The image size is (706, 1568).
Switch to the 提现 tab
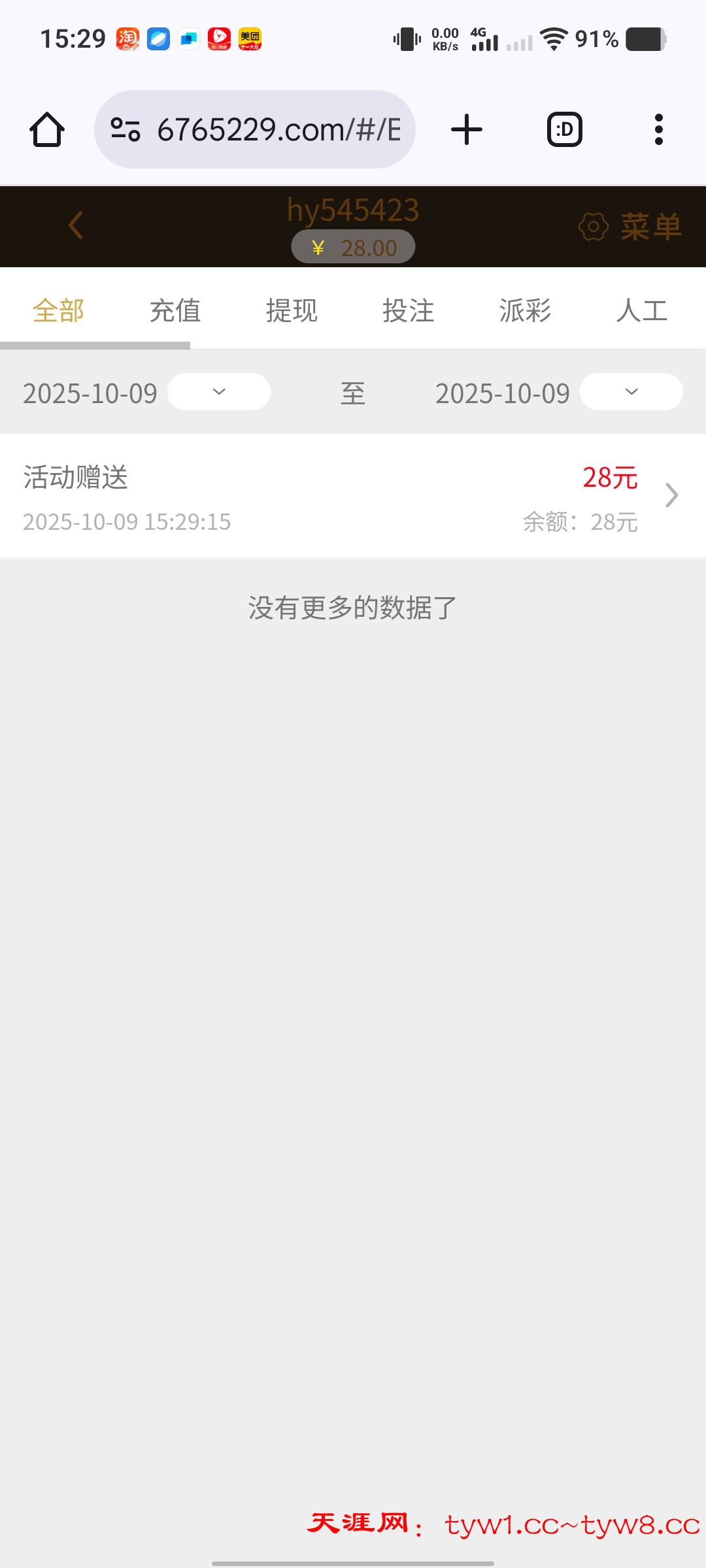point(292,310)
